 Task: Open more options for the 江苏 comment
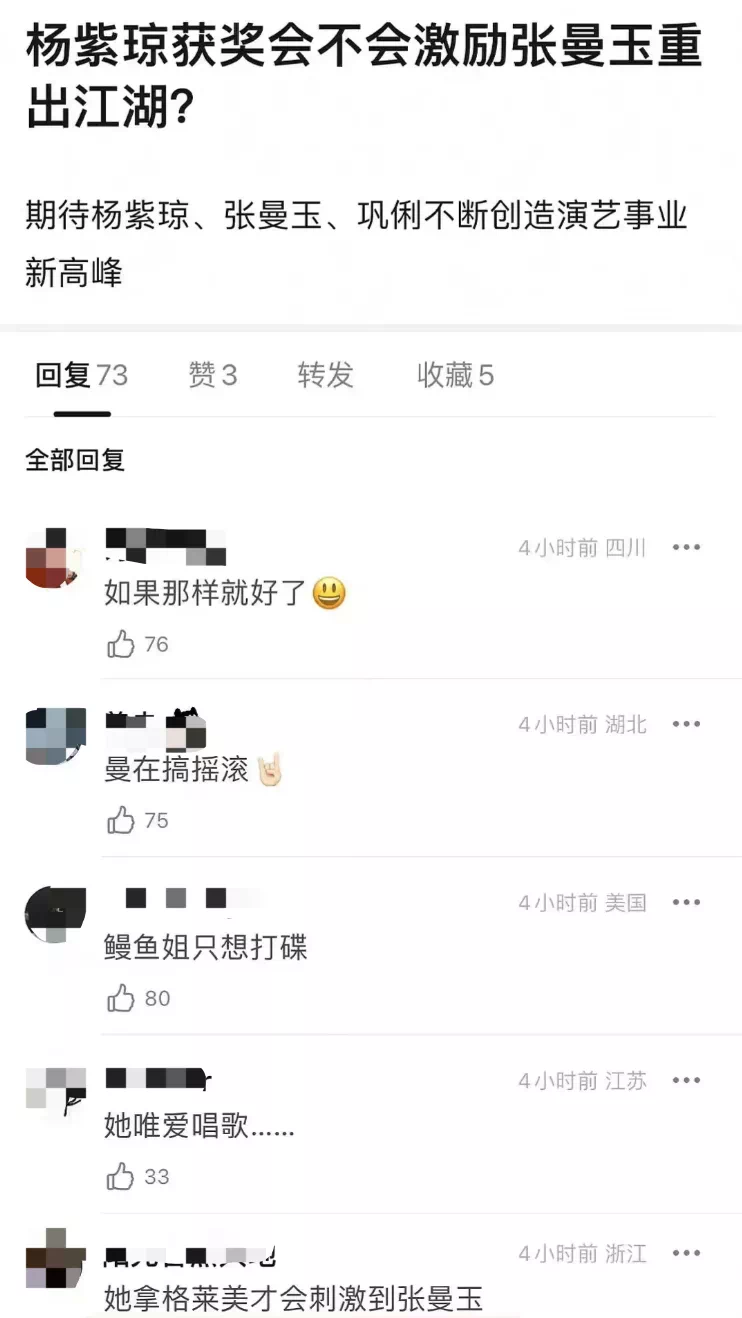686,1080
